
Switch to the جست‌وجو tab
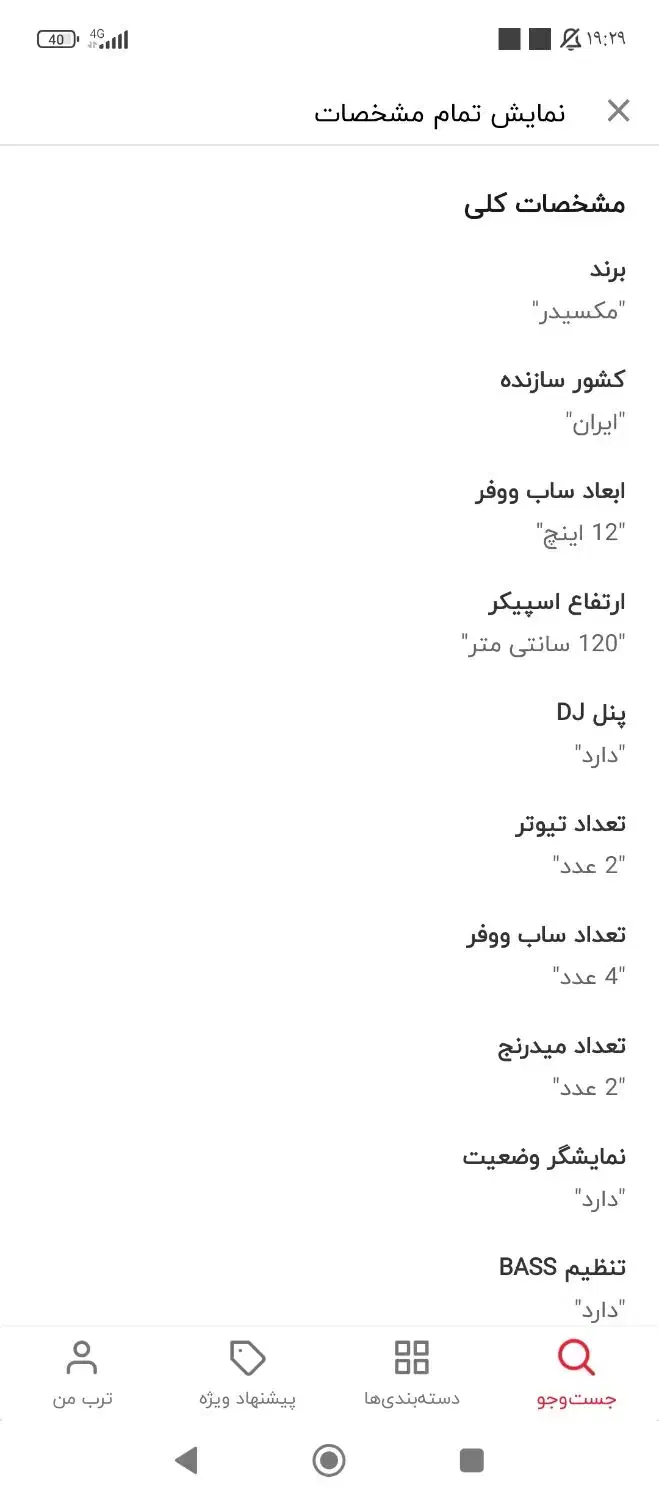point(576,1373)
